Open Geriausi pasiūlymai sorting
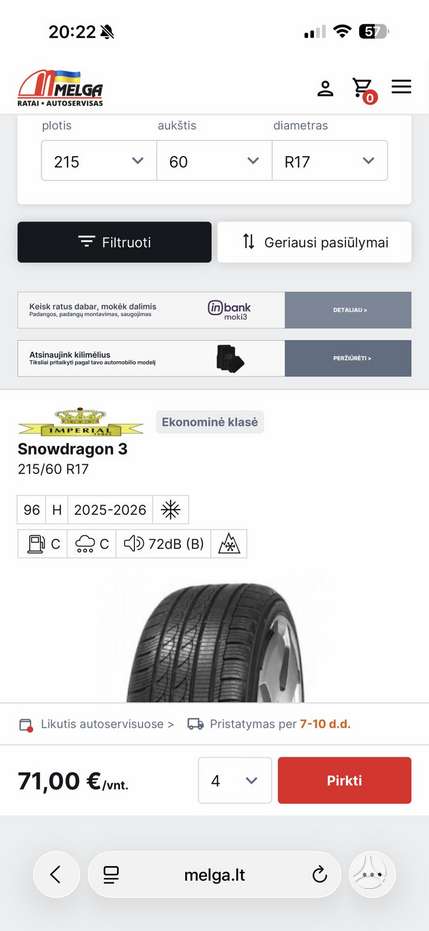The width and height of the screenshot is (429, 931). [314, 242]
